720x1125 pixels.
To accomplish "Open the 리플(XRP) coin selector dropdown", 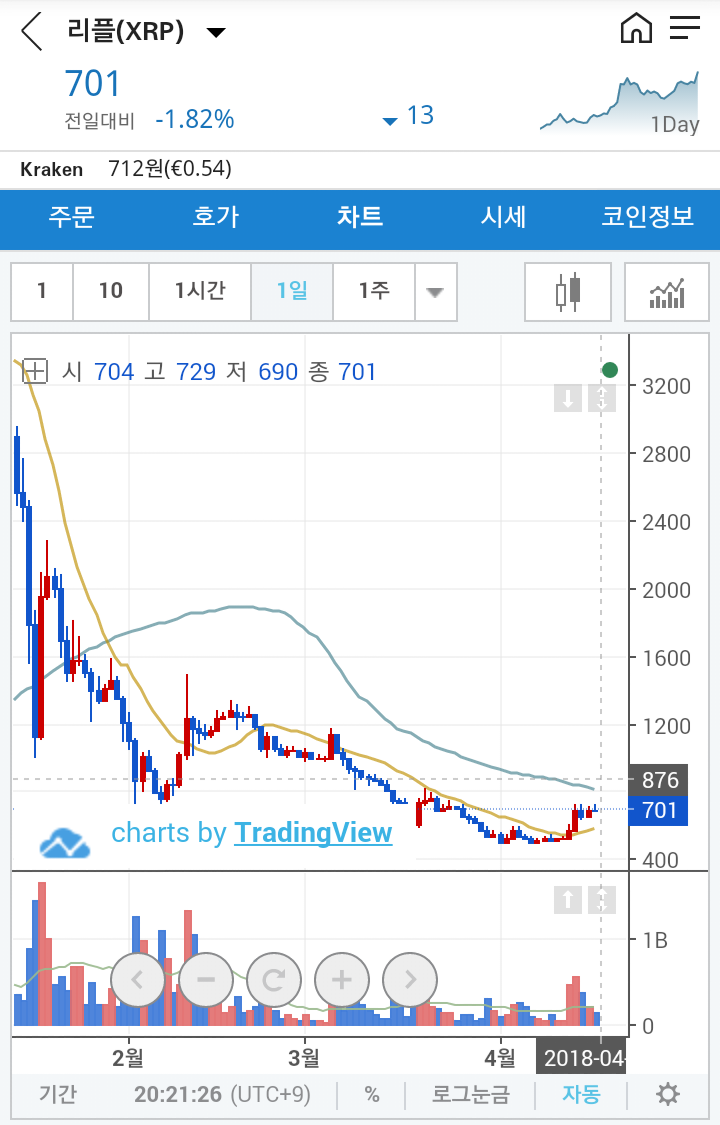I will coord(216,31).
